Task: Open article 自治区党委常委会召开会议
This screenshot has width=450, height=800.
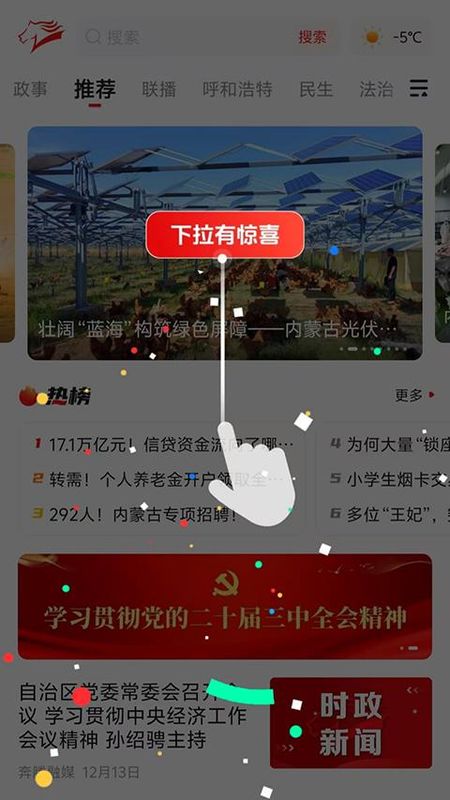Action: coord(133,716)
